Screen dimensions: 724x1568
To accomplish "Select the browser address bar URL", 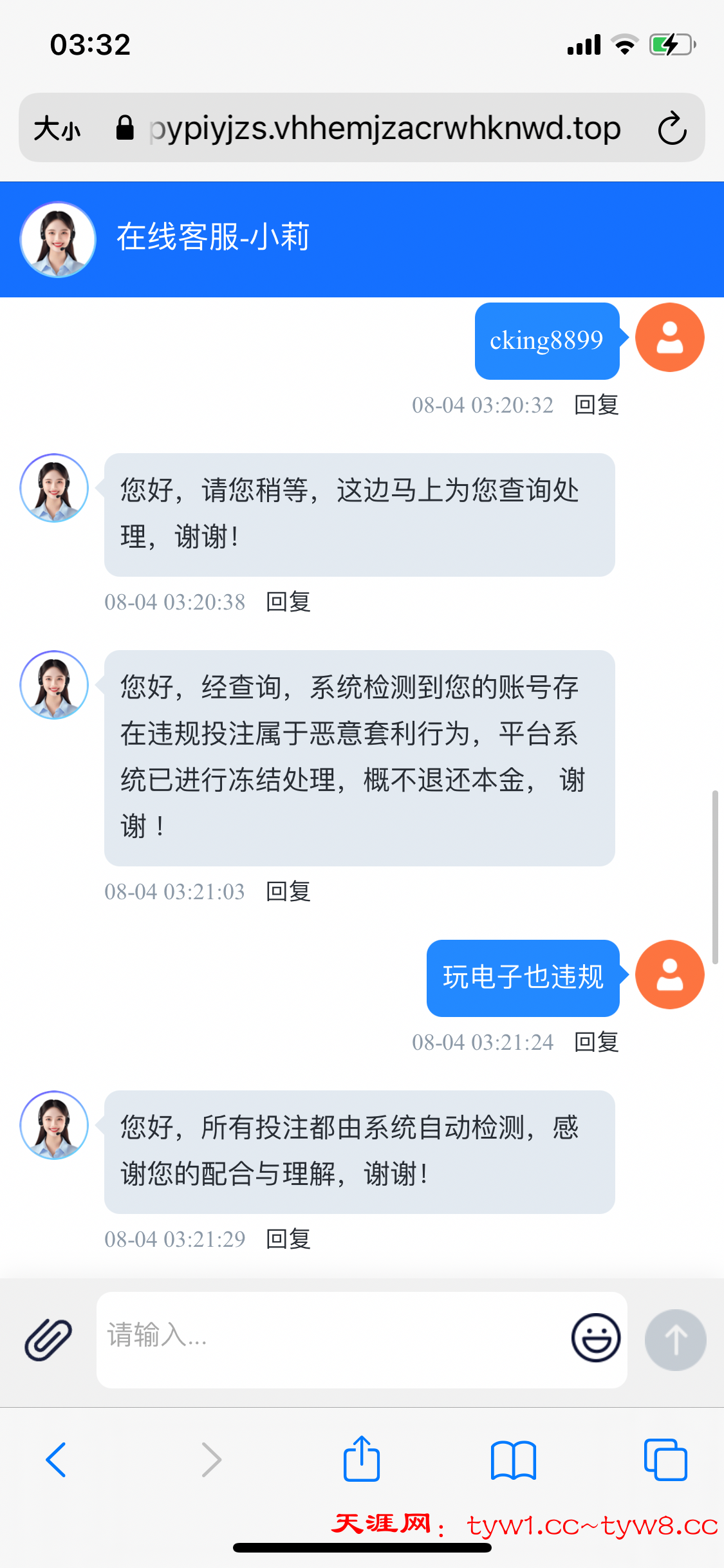I will tap(384, 128).
